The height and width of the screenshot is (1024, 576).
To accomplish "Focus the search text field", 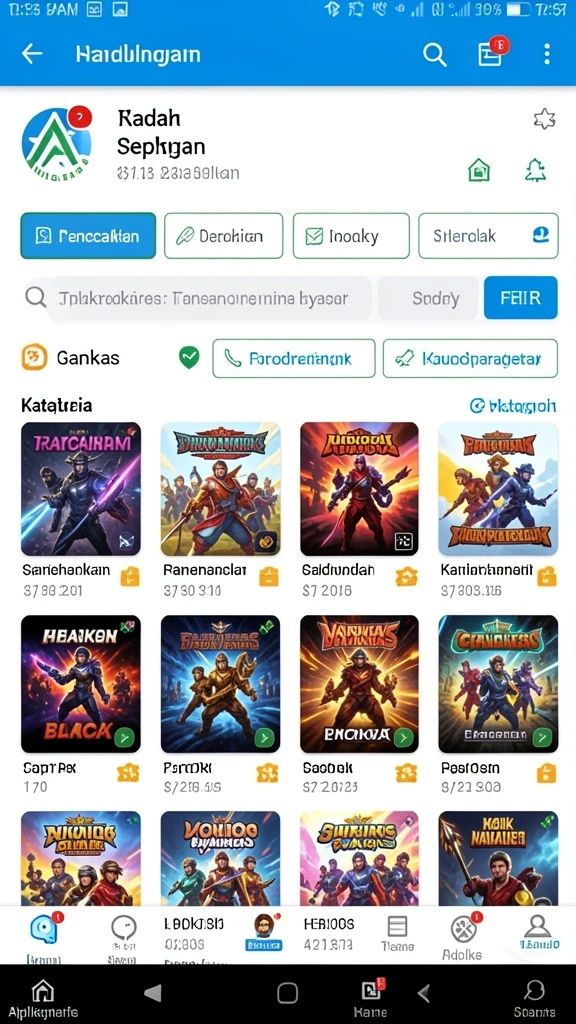I will pyautogui.click(x=198, y=298).
